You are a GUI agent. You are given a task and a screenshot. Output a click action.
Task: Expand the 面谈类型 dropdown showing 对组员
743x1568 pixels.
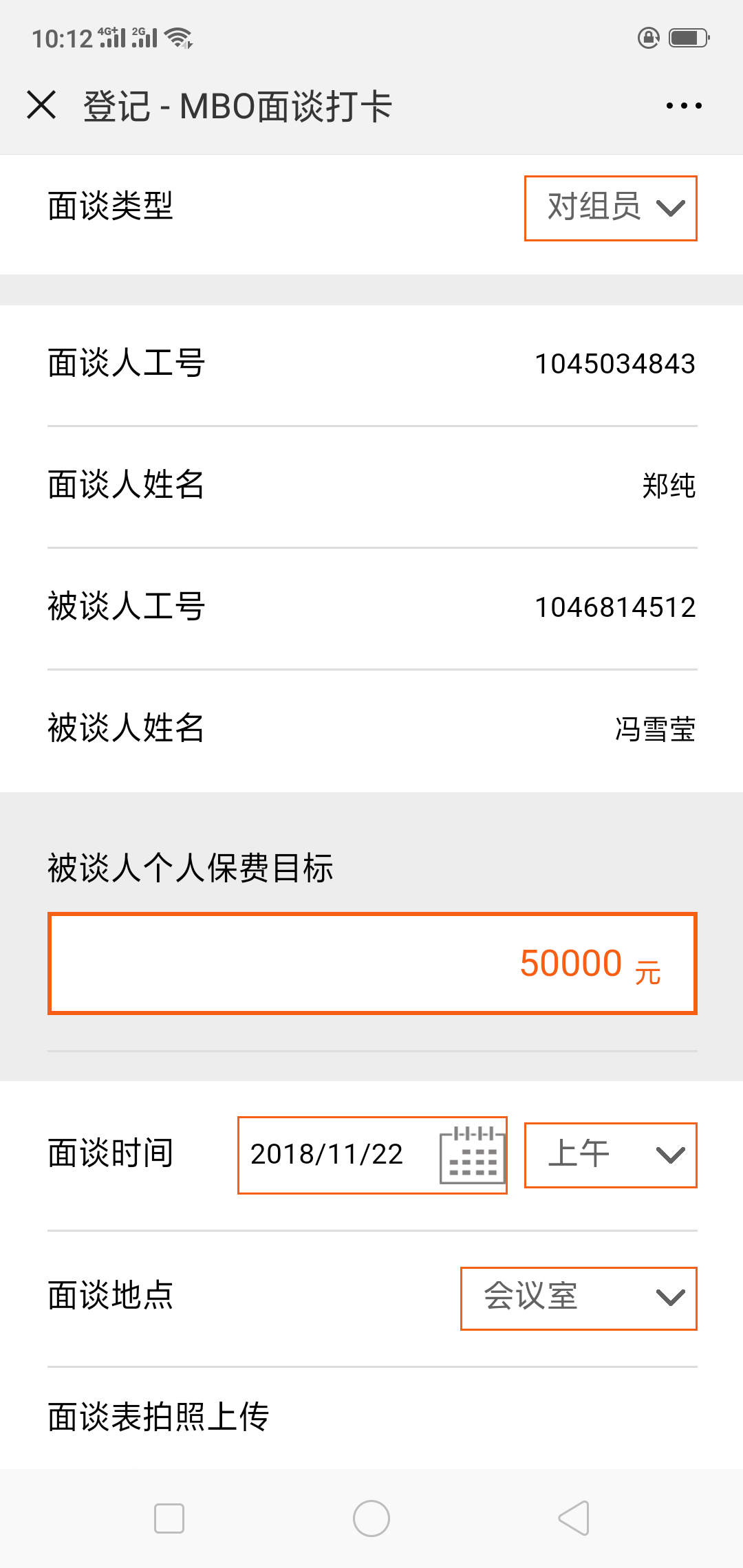coord(611,208)
